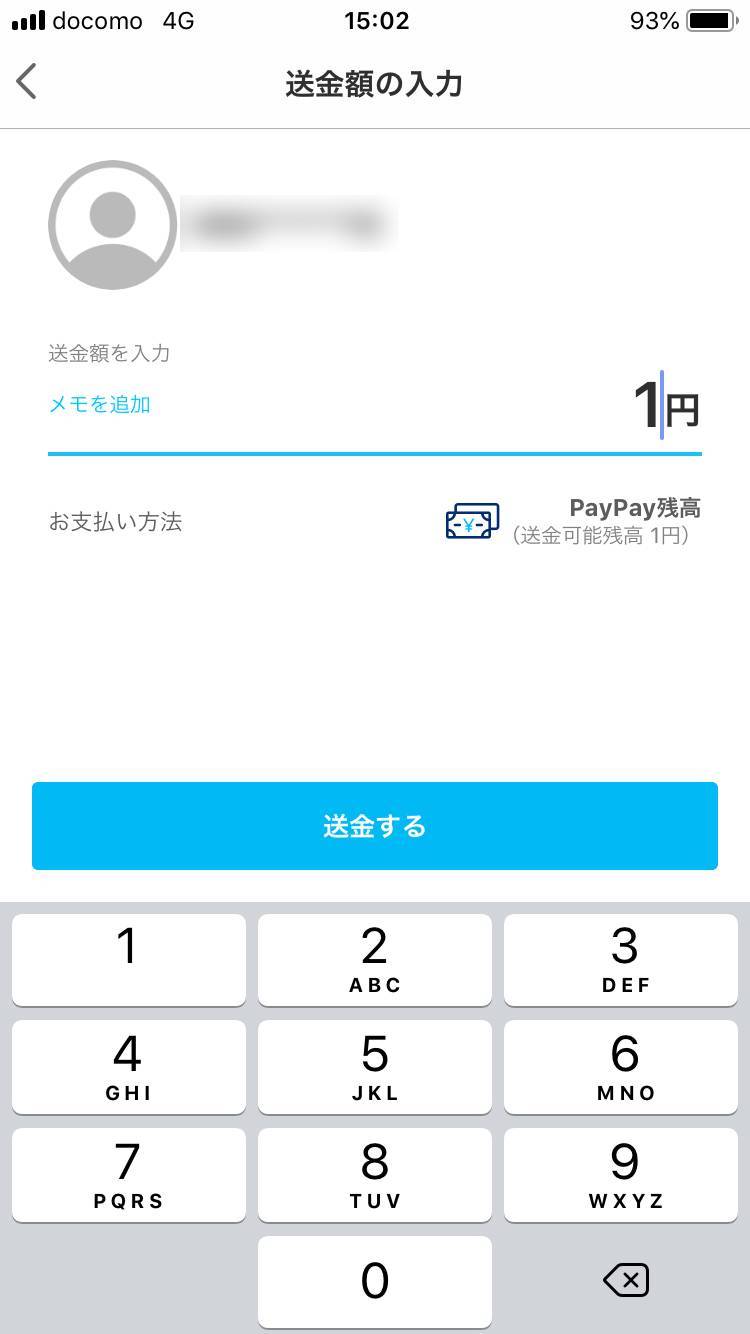The image size is (750, 1334).
Task: Open the recipient's profile avatar
Action: (112, 225)
